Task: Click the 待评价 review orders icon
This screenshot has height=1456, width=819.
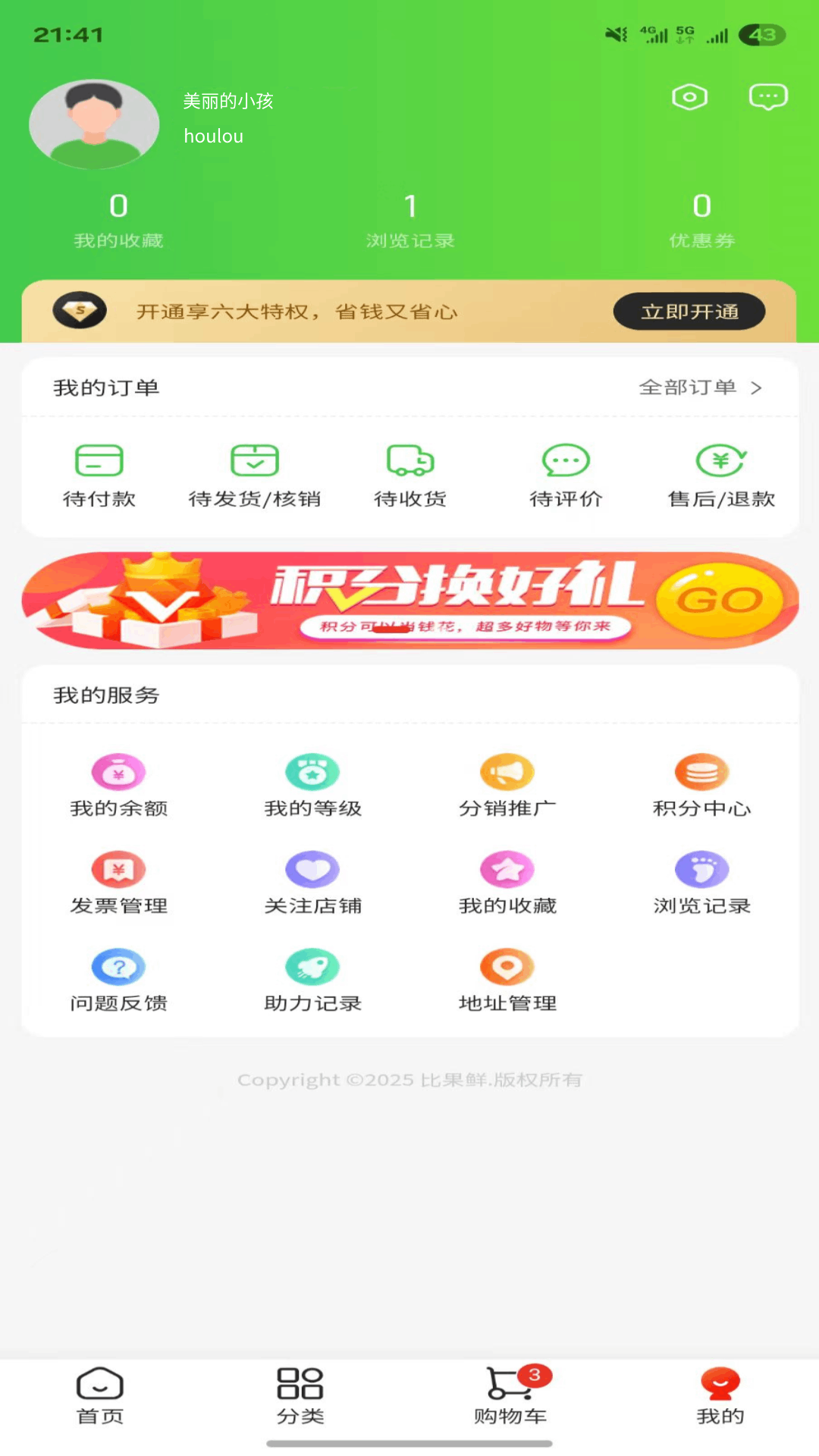Action: (566, 474)
